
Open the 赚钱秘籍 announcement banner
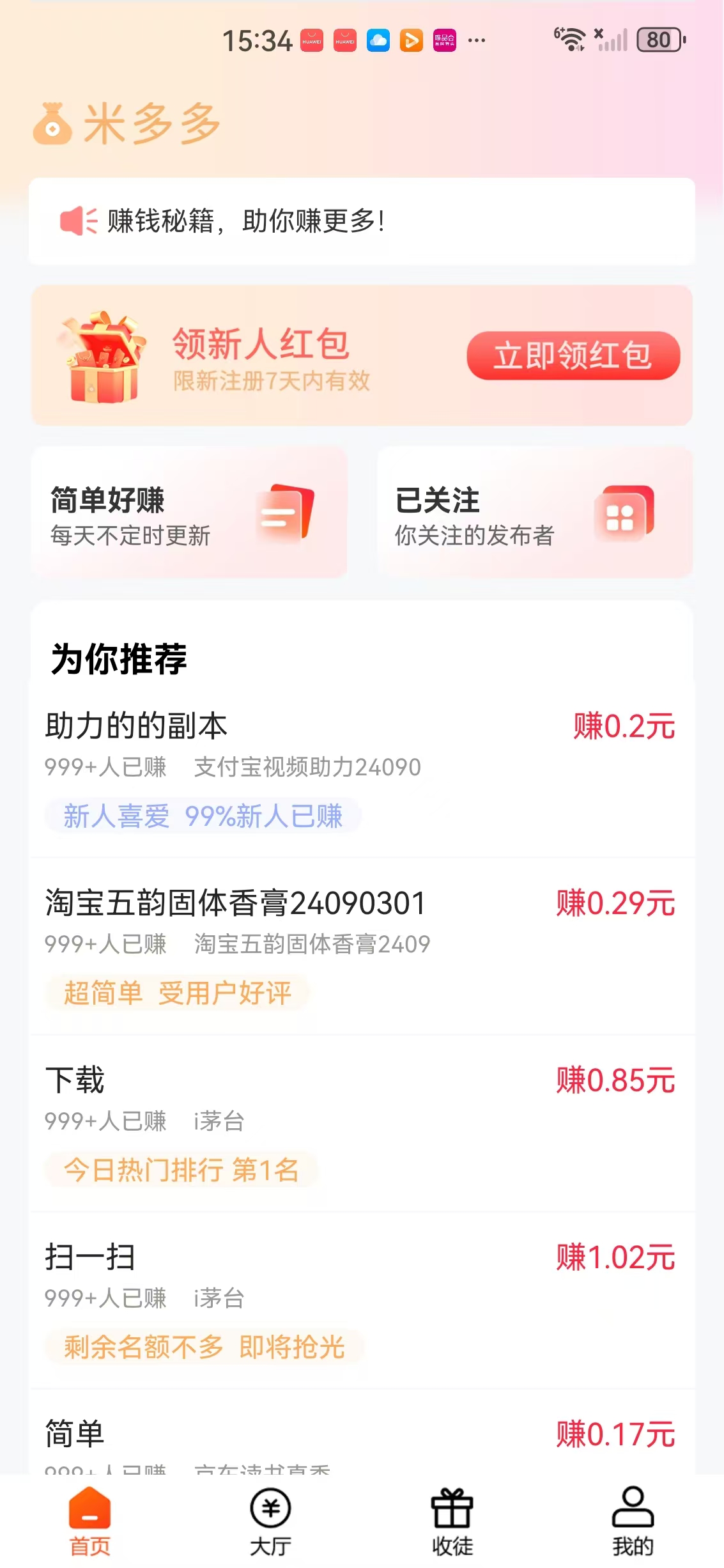click(x=362, y=222)
